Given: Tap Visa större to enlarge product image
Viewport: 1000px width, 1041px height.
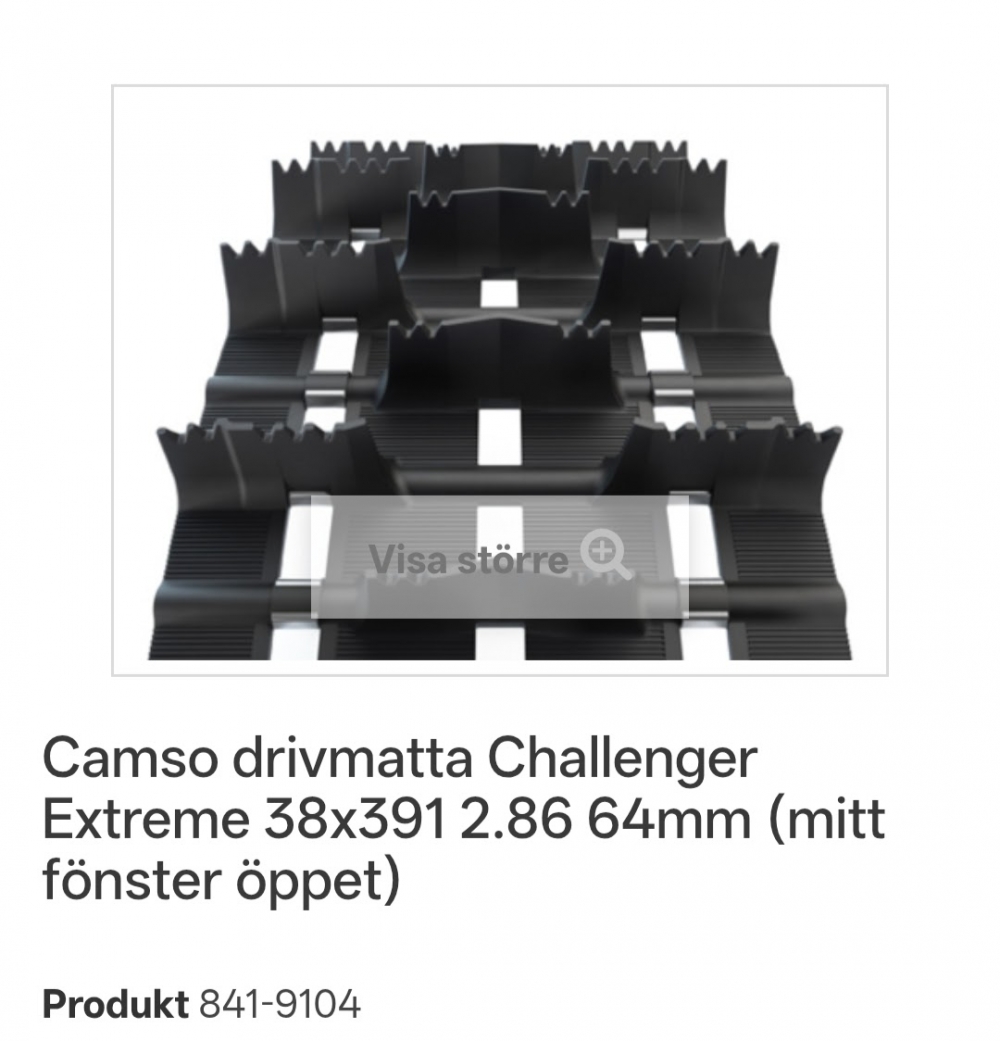Looking at the screenshot, I should pyautogui.click(x=498, y=556).
